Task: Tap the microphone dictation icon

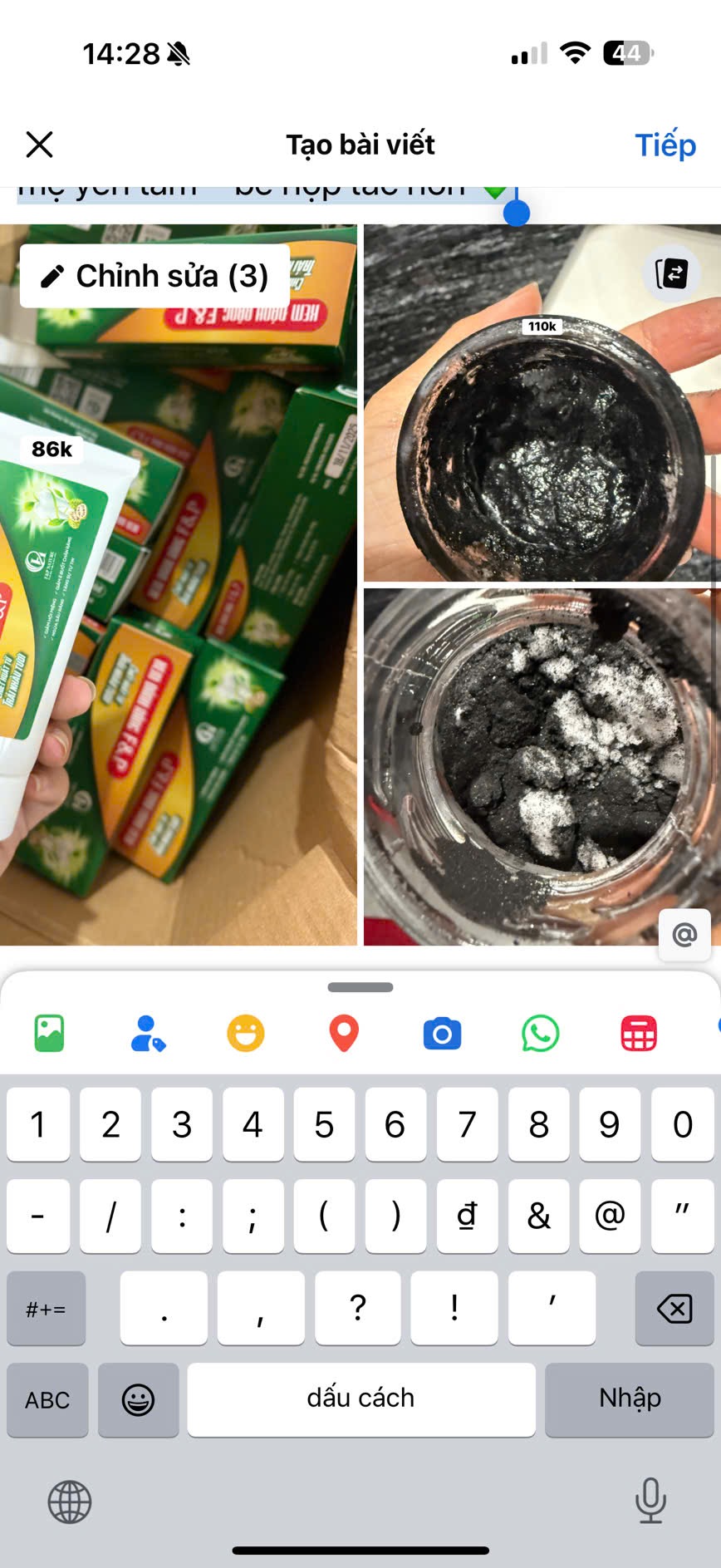Action: point(650,1501)
